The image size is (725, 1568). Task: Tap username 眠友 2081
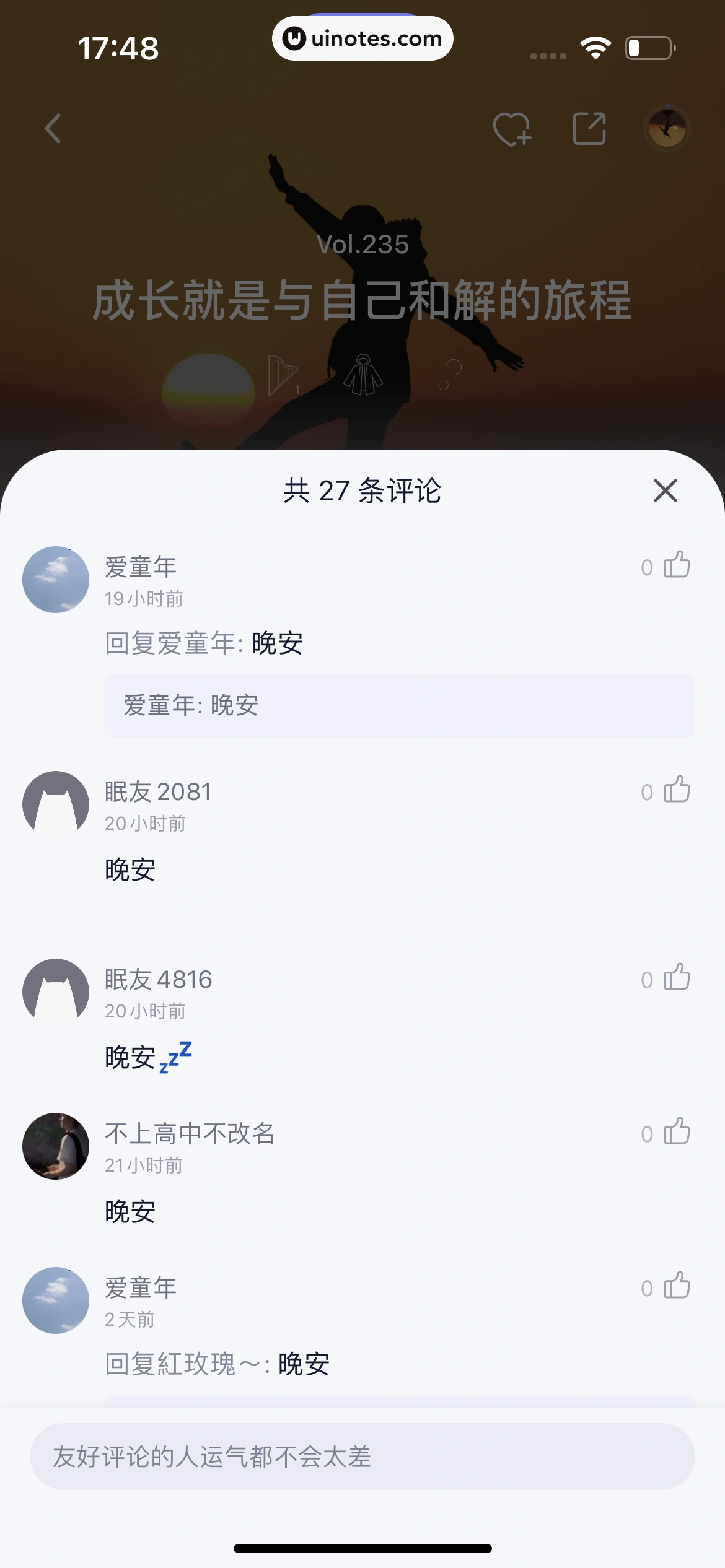click(157, 791)
